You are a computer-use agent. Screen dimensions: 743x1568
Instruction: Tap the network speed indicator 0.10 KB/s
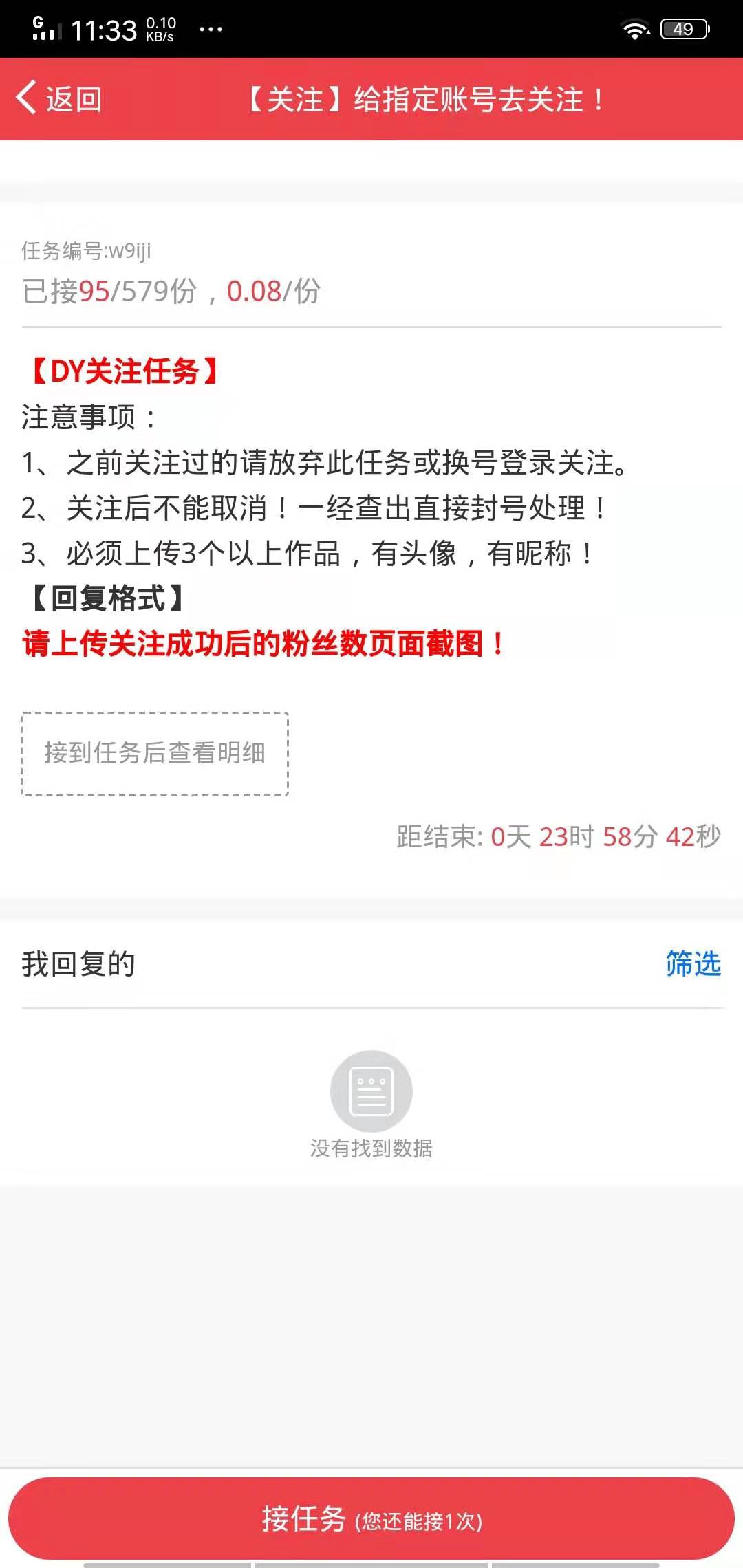[162, 28]
